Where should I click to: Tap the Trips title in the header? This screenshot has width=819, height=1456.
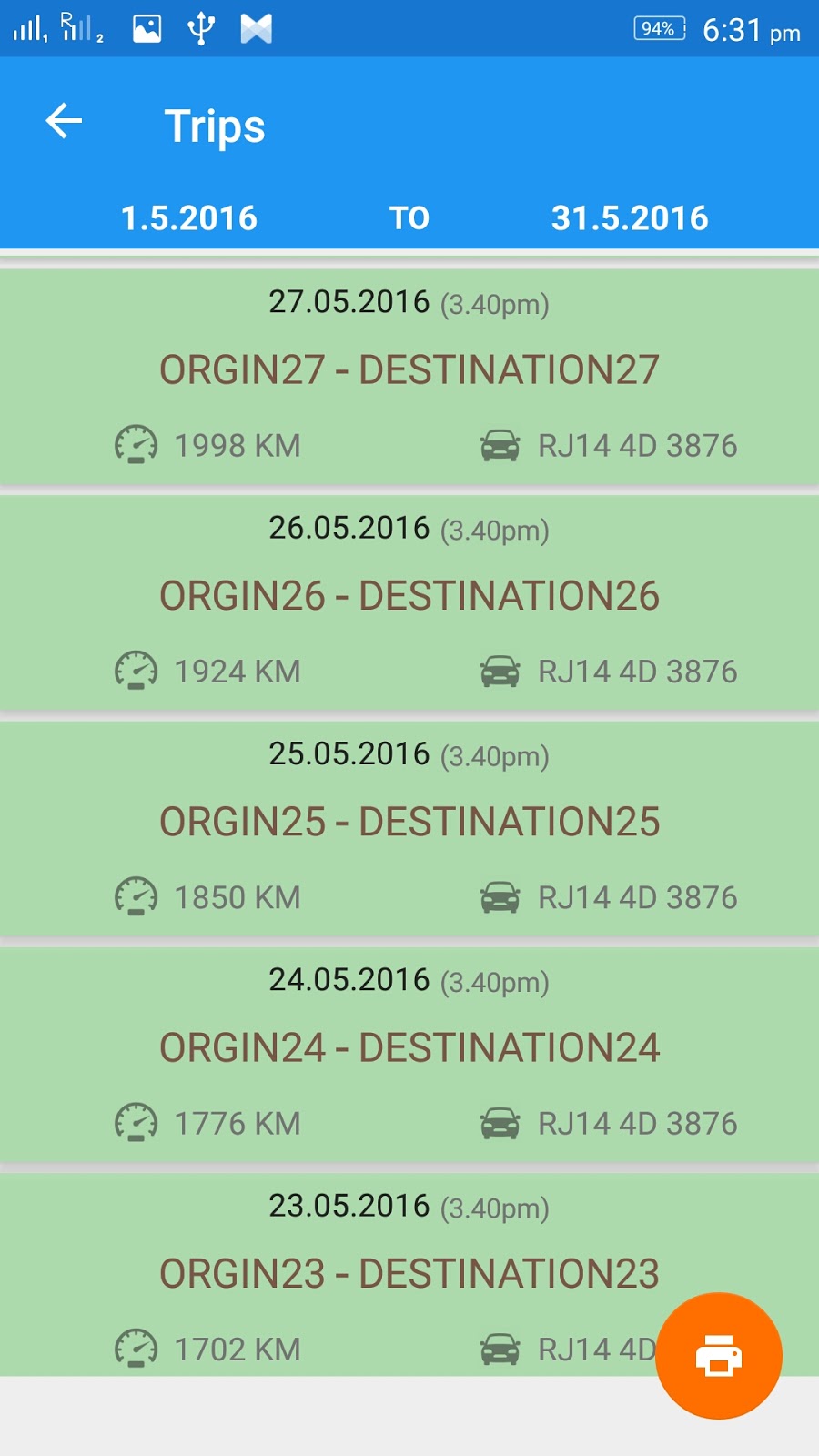[x=214, y=126]
